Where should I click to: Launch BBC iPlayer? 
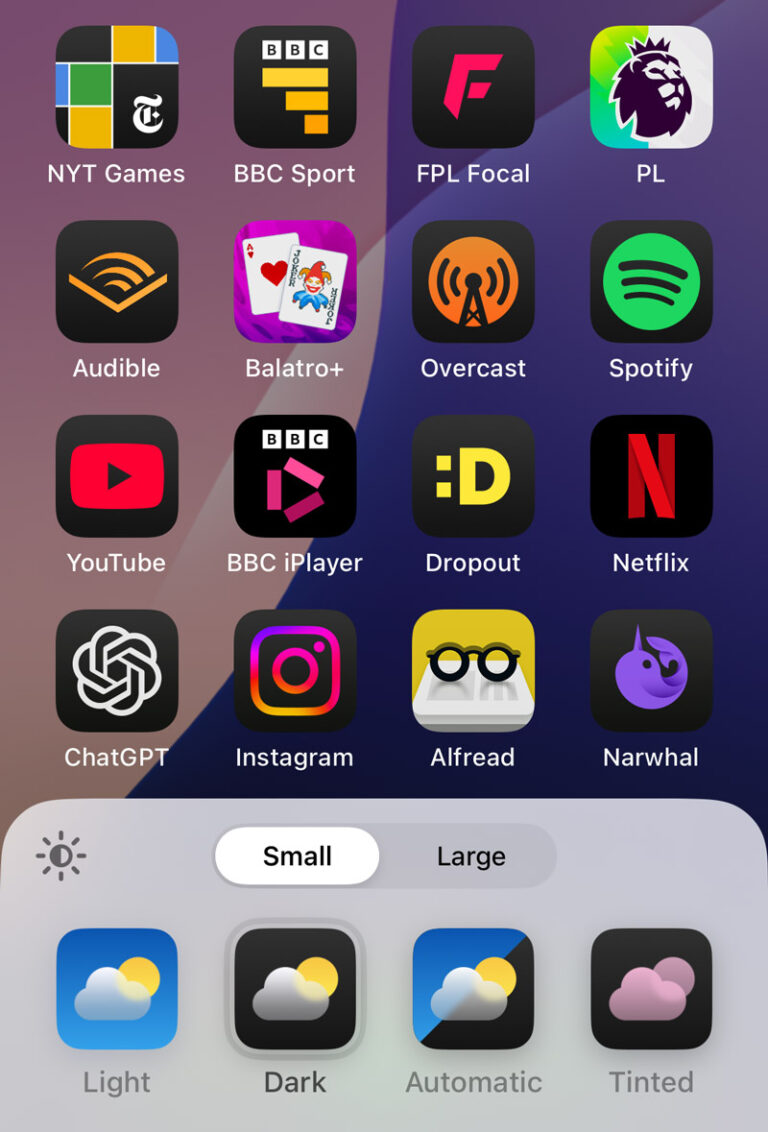click(x=295, y=476)
